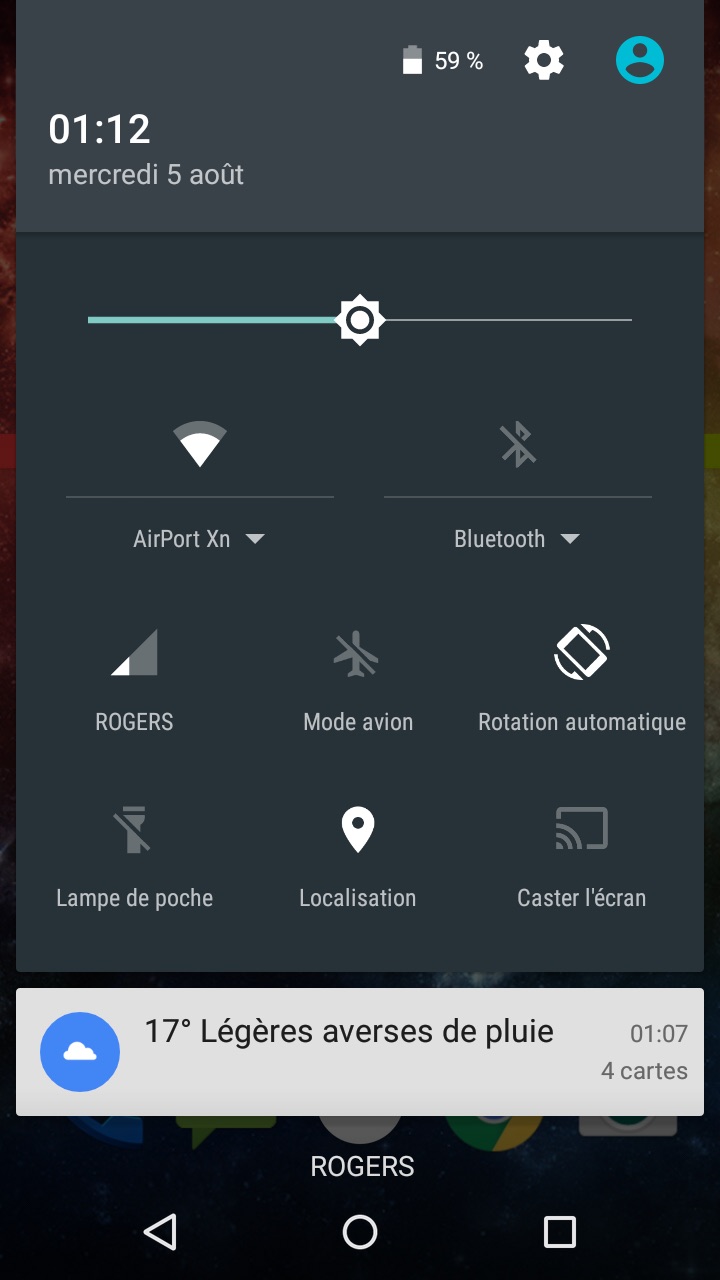Screen dimensions: 720x1280
Task: Open recent apps overview
Action: [x=560, y=1232]
